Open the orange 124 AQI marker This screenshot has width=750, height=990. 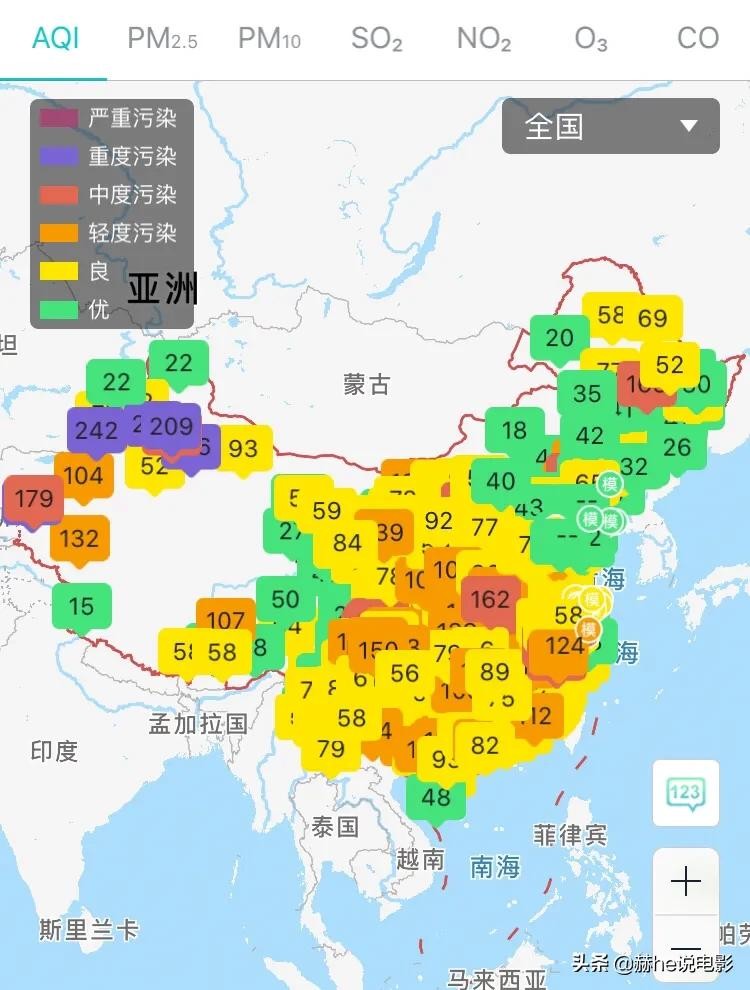pos(564,646)
